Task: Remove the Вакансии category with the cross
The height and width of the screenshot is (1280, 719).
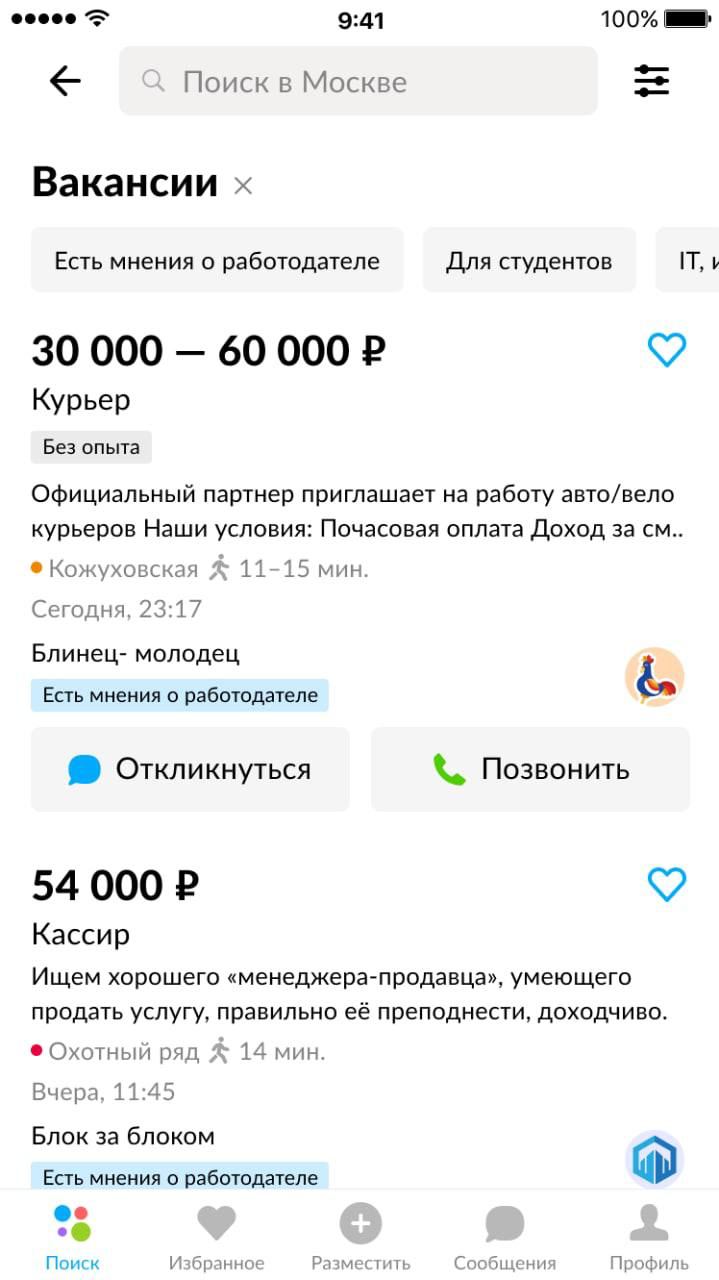Action: tap(243, 185)
